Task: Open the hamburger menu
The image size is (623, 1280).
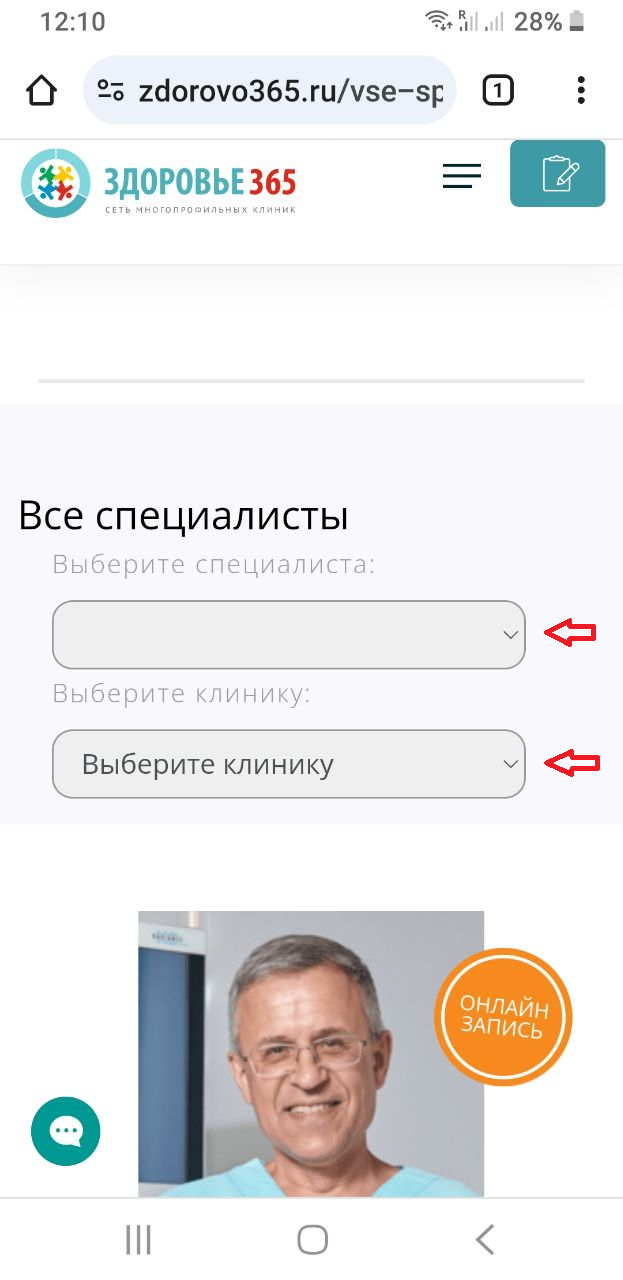Action: (x=461, y=176)
